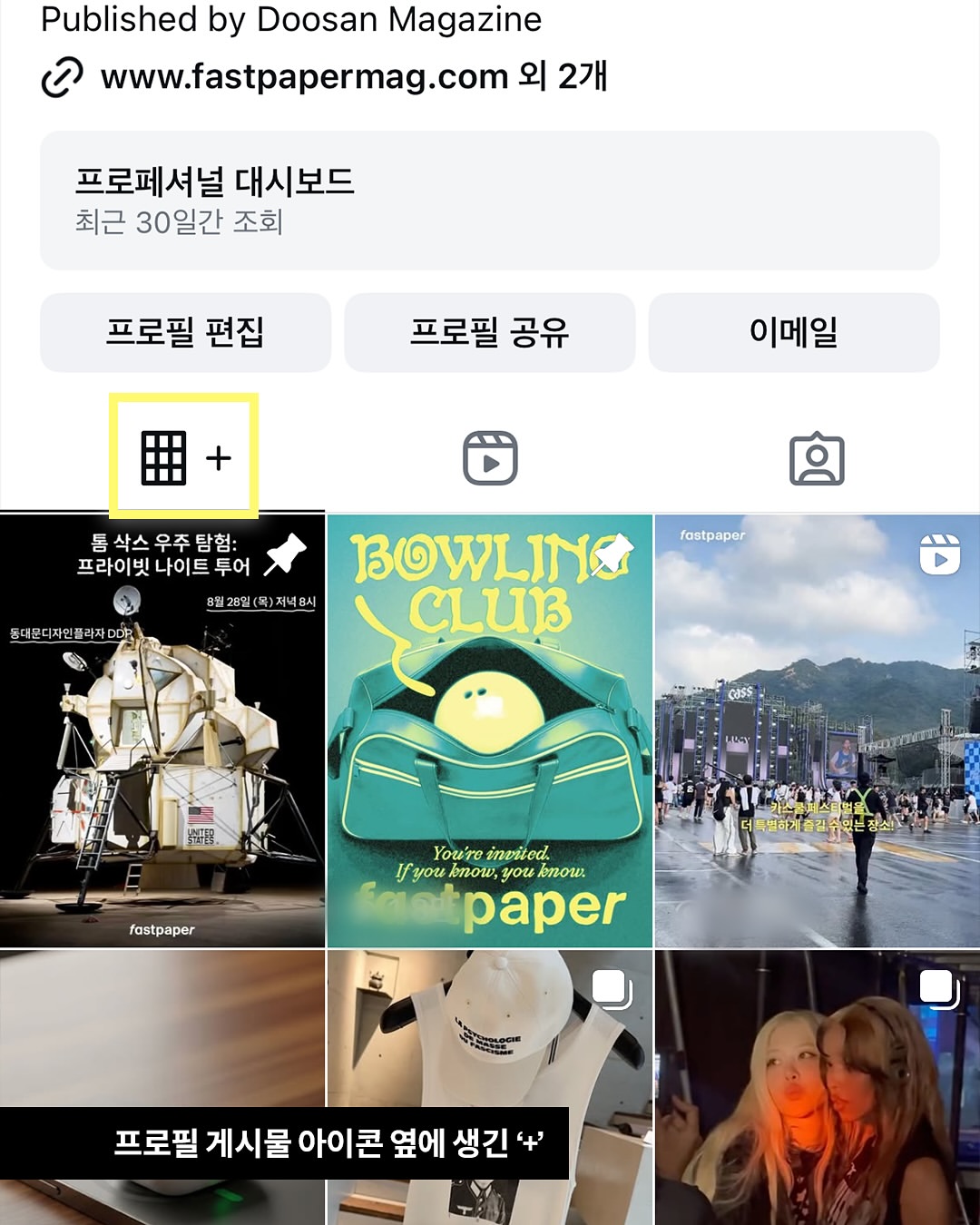Switch to the tagged photos tab

pyautogui.click(x=817, y=458)
